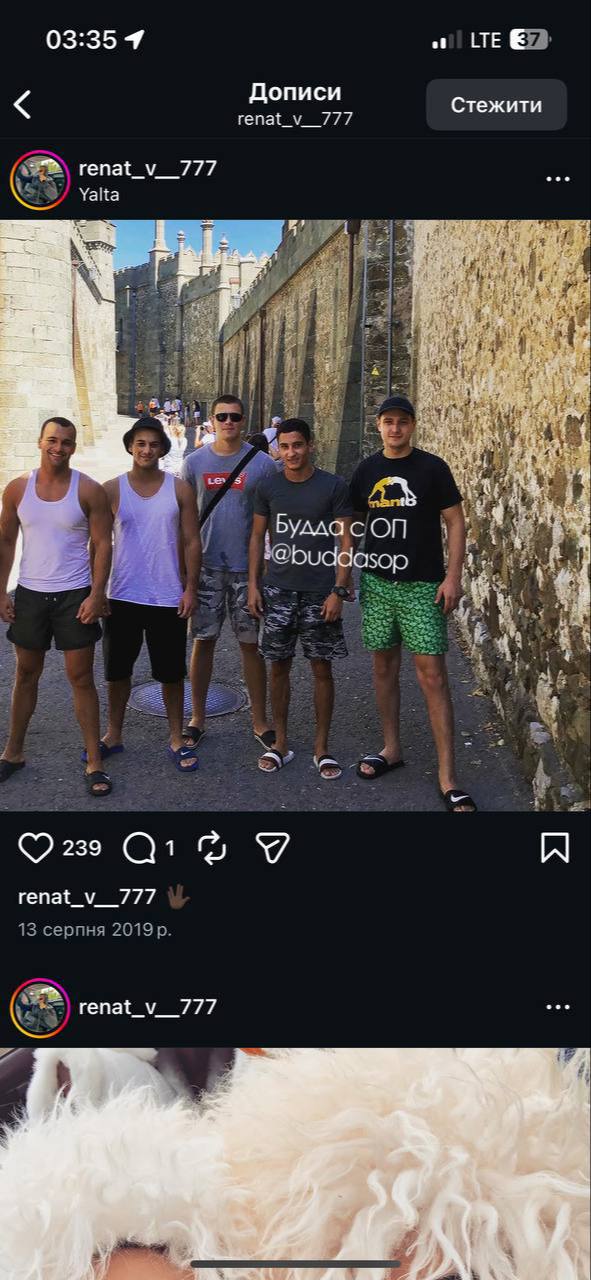
Task: Share the Yalta post via the paper plane
Action: pyautogui.click(x=272, y=848)
